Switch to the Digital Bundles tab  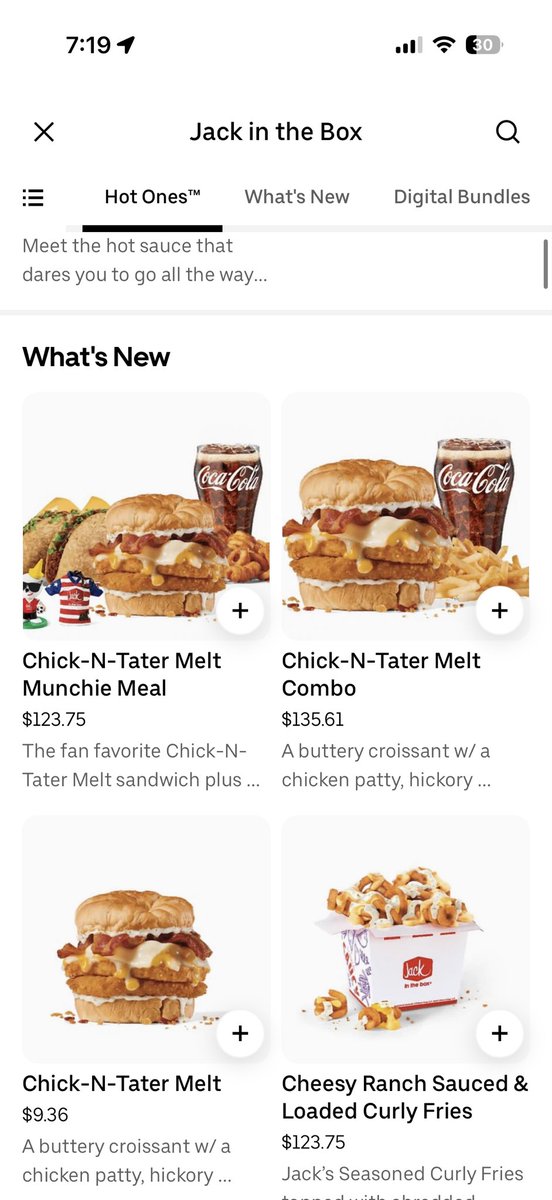(x=462, y=197)
